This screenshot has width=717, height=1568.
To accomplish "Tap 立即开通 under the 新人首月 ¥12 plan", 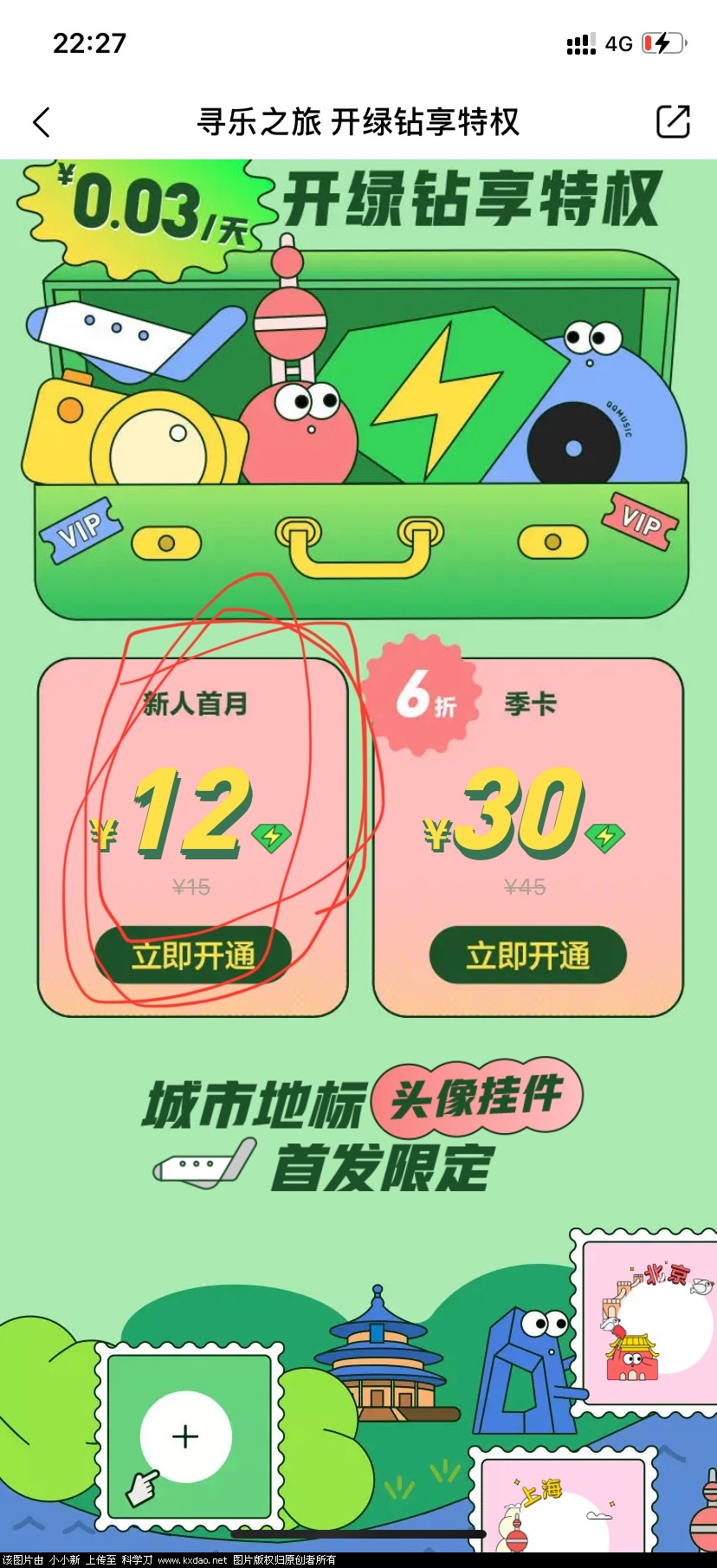I will tap(192, 956).
